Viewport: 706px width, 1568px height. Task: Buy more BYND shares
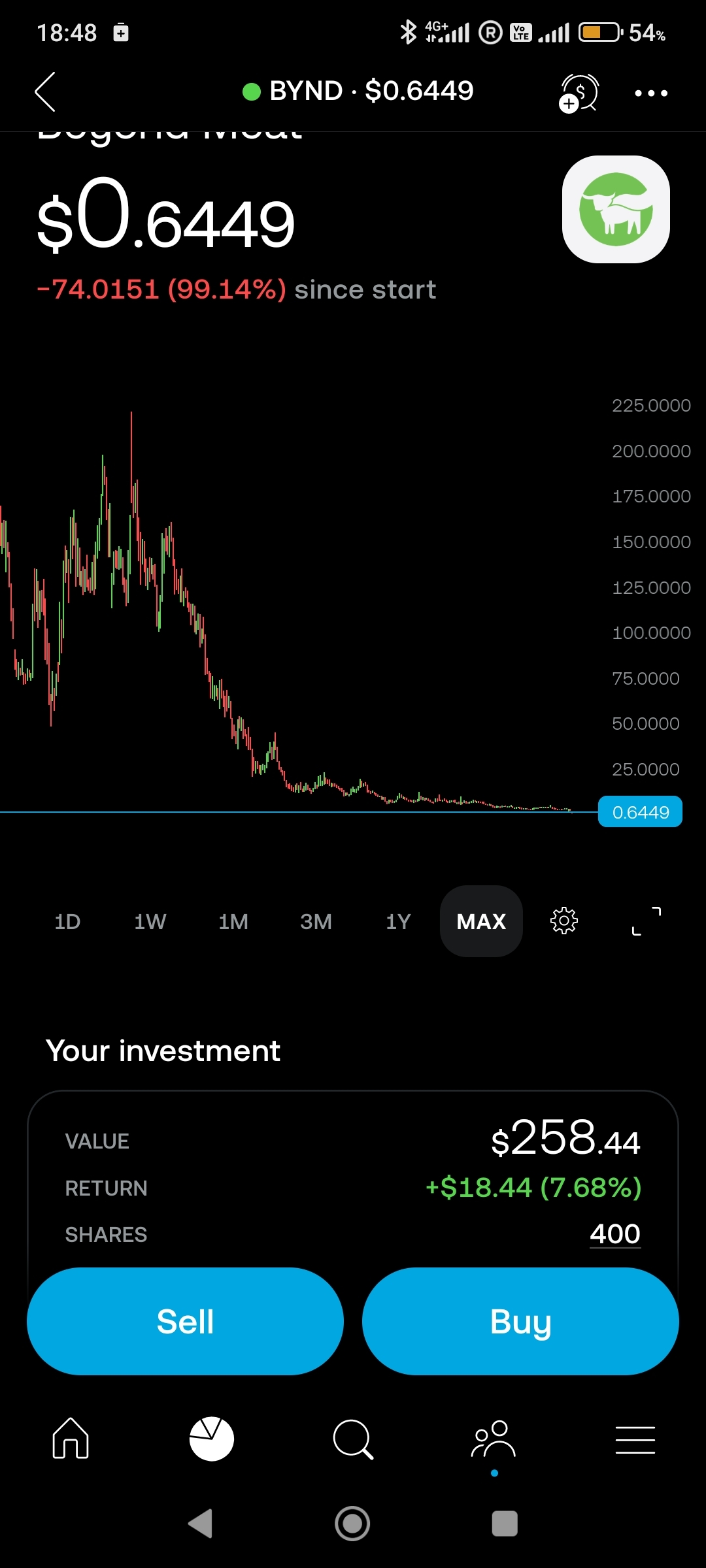click(x=520, y=1321)
